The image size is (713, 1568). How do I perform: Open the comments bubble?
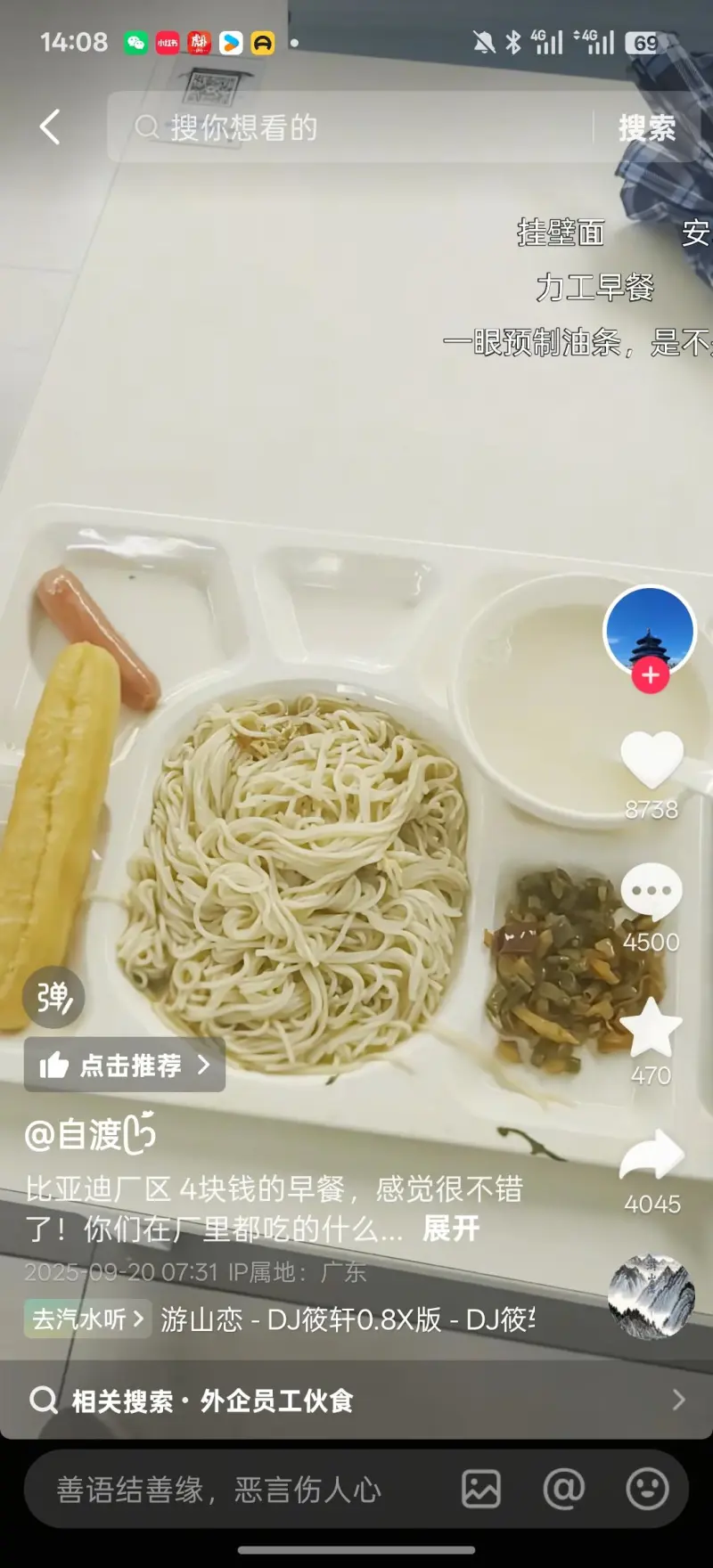point(652,892)
